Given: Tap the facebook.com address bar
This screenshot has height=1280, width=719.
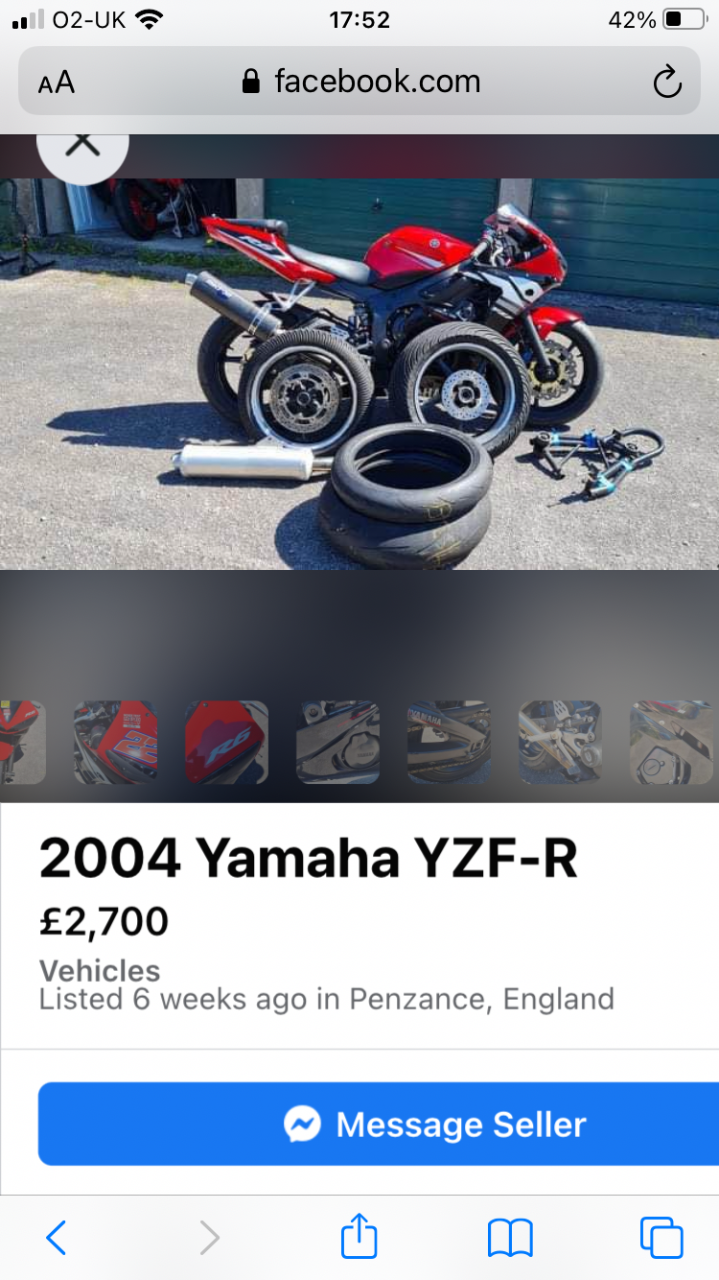Looking at the screenshot, I should click(359, 81).
